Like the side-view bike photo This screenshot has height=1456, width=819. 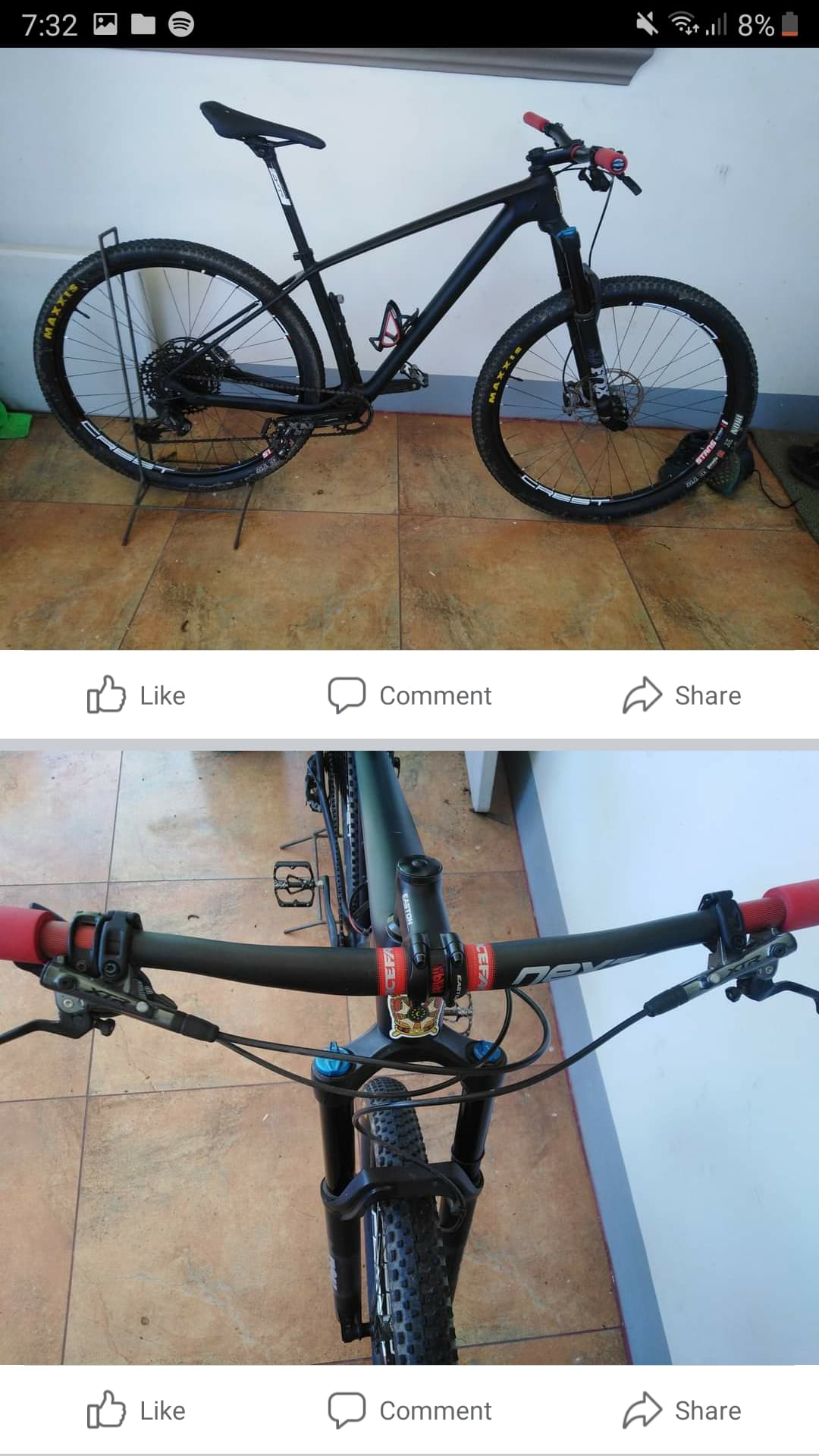136,695
